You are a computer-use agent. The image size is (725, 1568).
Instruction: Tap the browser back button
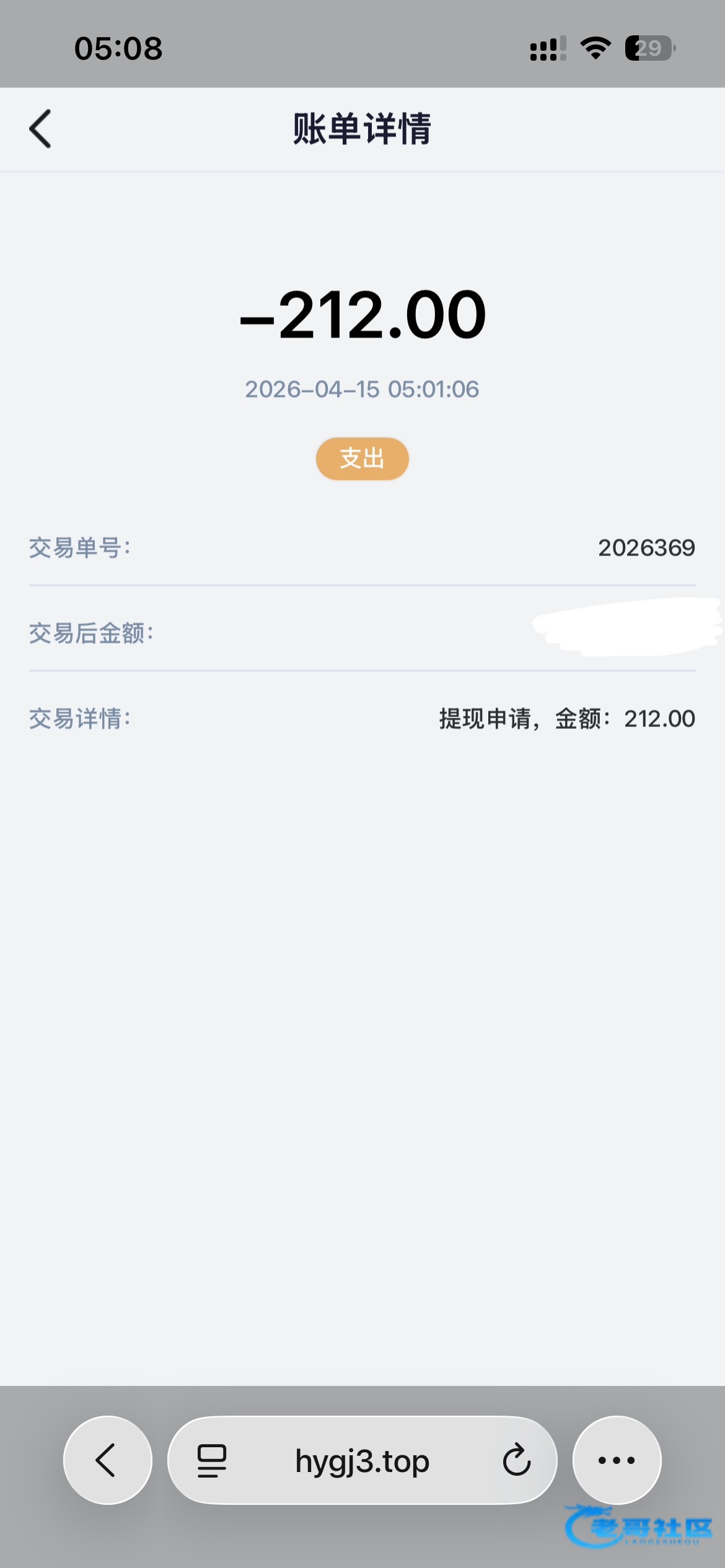[107, 1460]
